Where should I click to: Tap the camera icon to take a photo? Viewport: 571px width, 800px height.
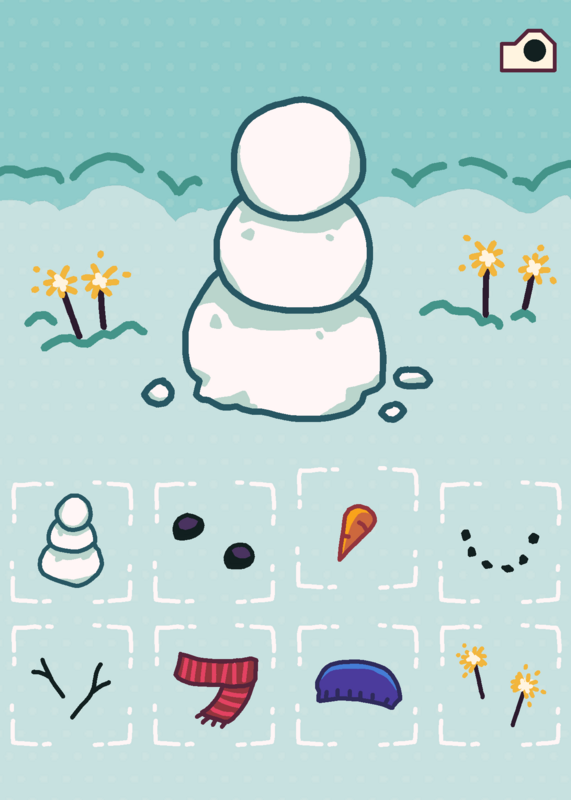(528, 51)
